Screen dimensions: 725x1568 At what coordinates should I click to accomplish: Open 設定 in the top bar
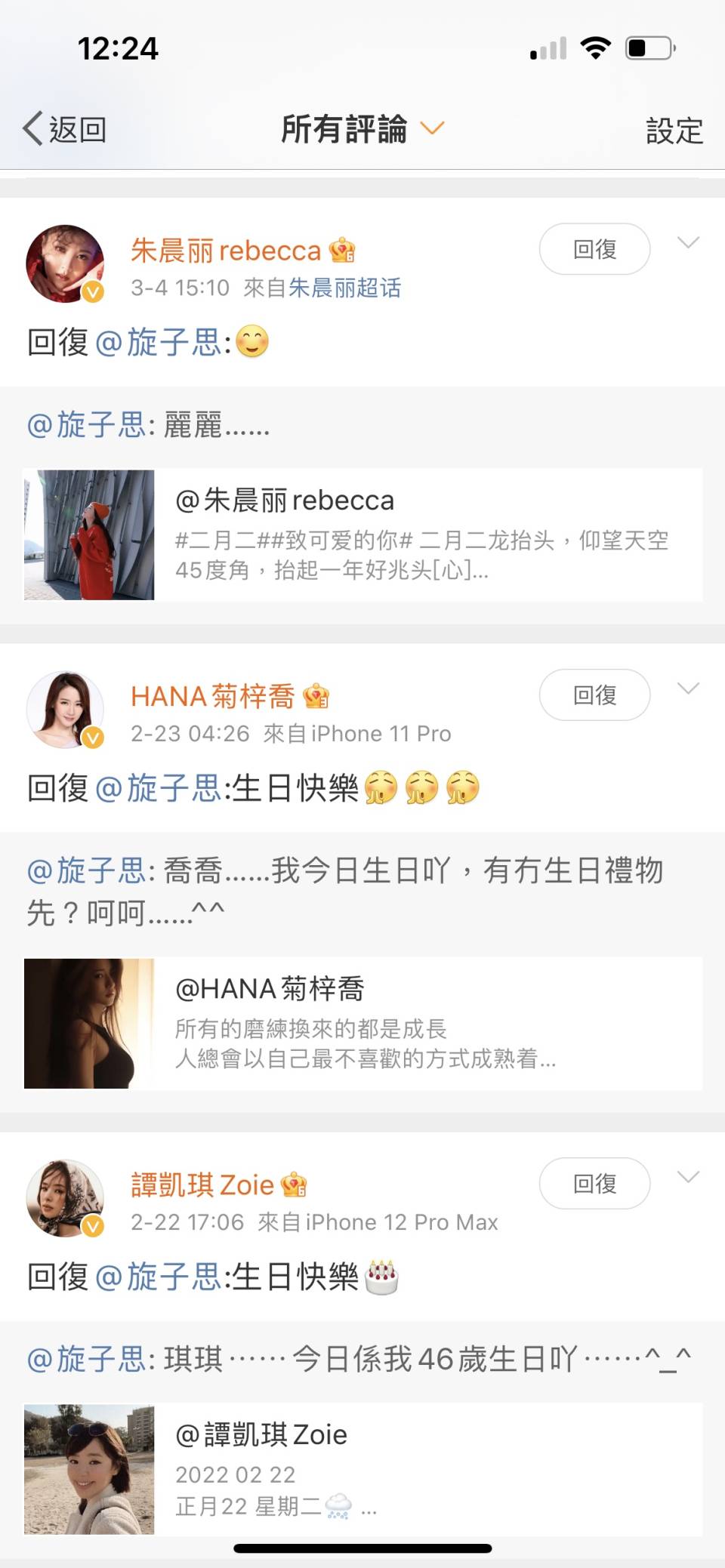point(674,131)
